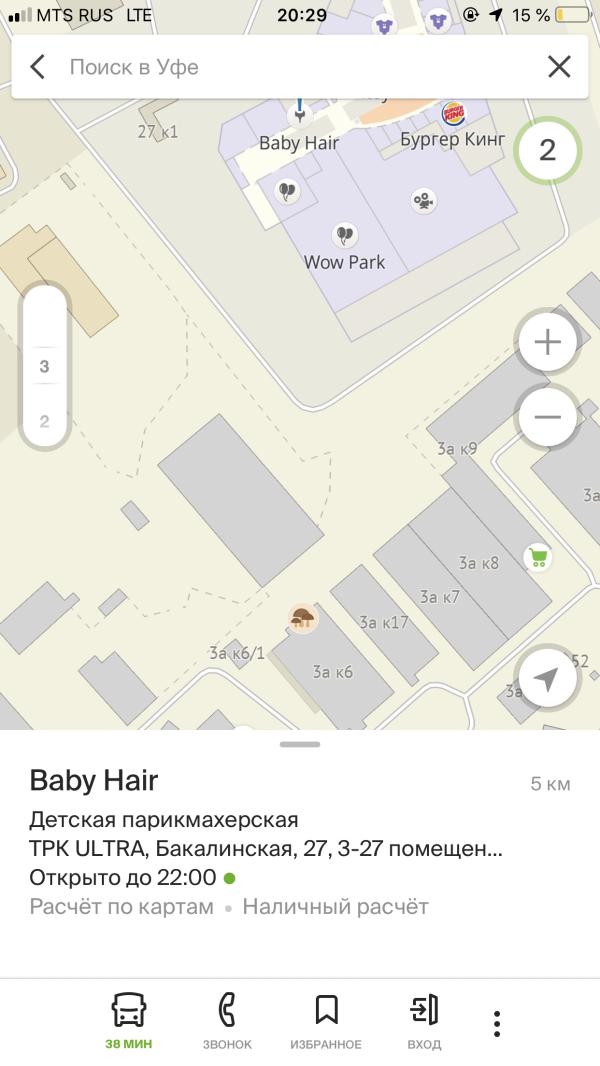Open the green shopping cart marker
The height and width of the screenshot is (1066, 600).
click(x=538, y=557)
